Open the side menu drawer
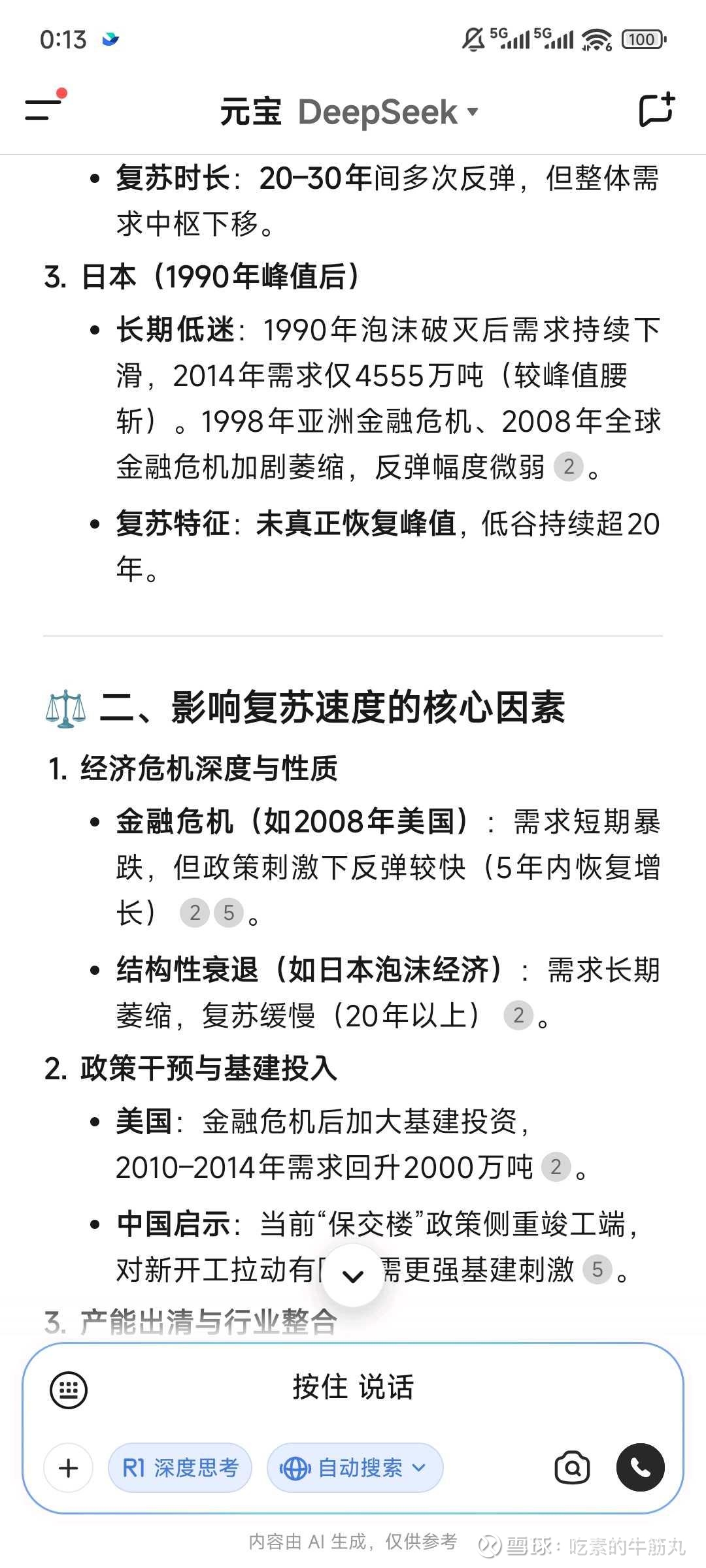Screen dimensions: 706x1568 (44, 107)
